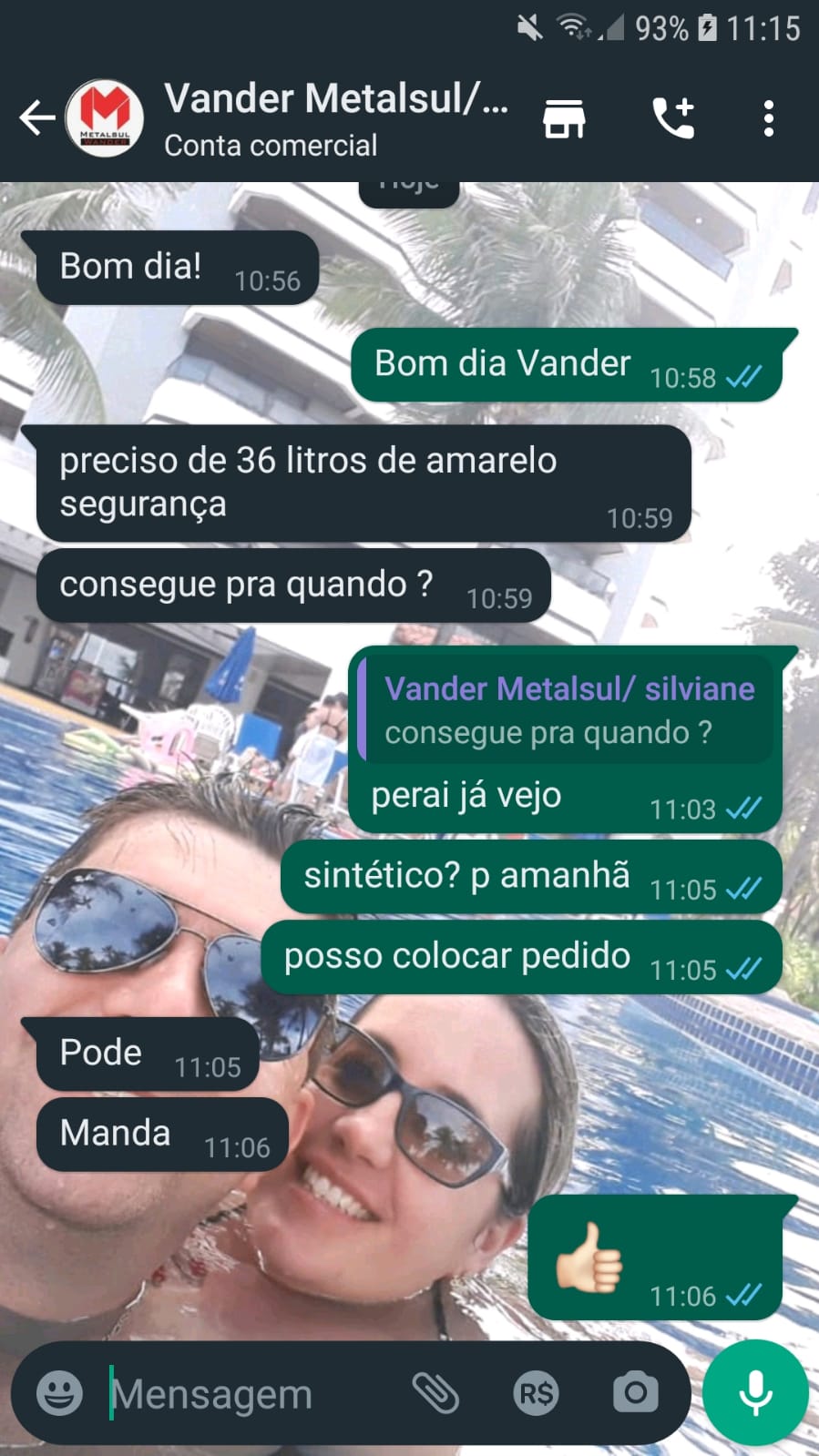Go back to the chat list

pos(36,118)
